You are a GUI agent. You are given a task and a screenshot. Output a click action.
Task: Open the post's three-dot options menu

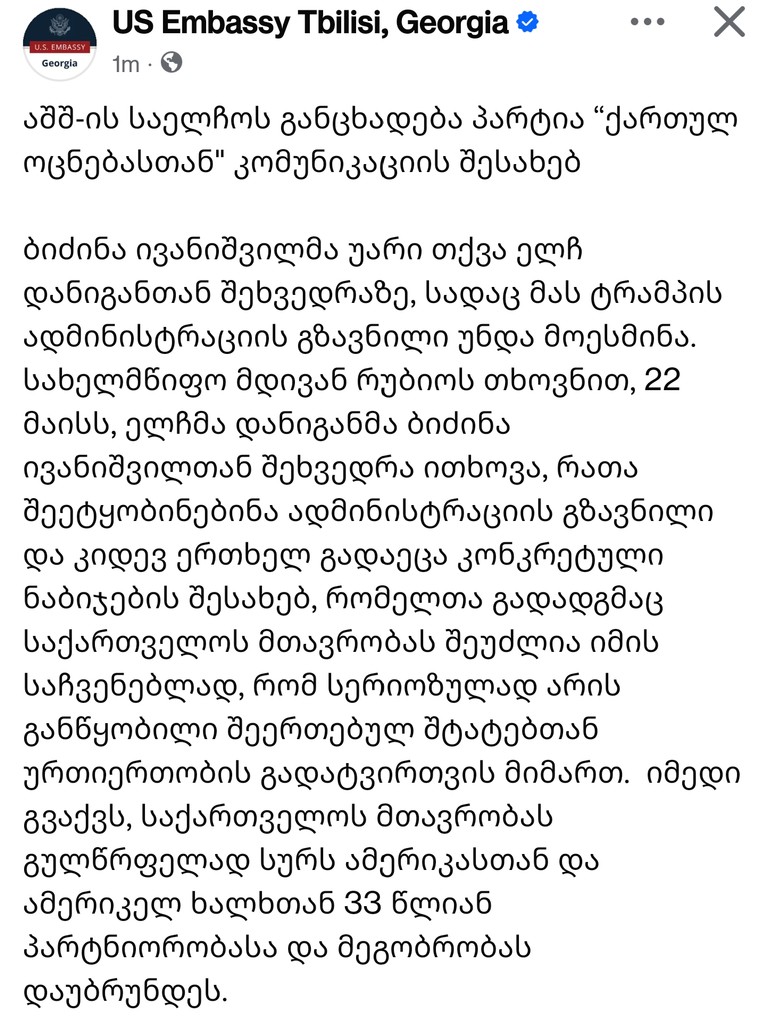click(655, 22)
